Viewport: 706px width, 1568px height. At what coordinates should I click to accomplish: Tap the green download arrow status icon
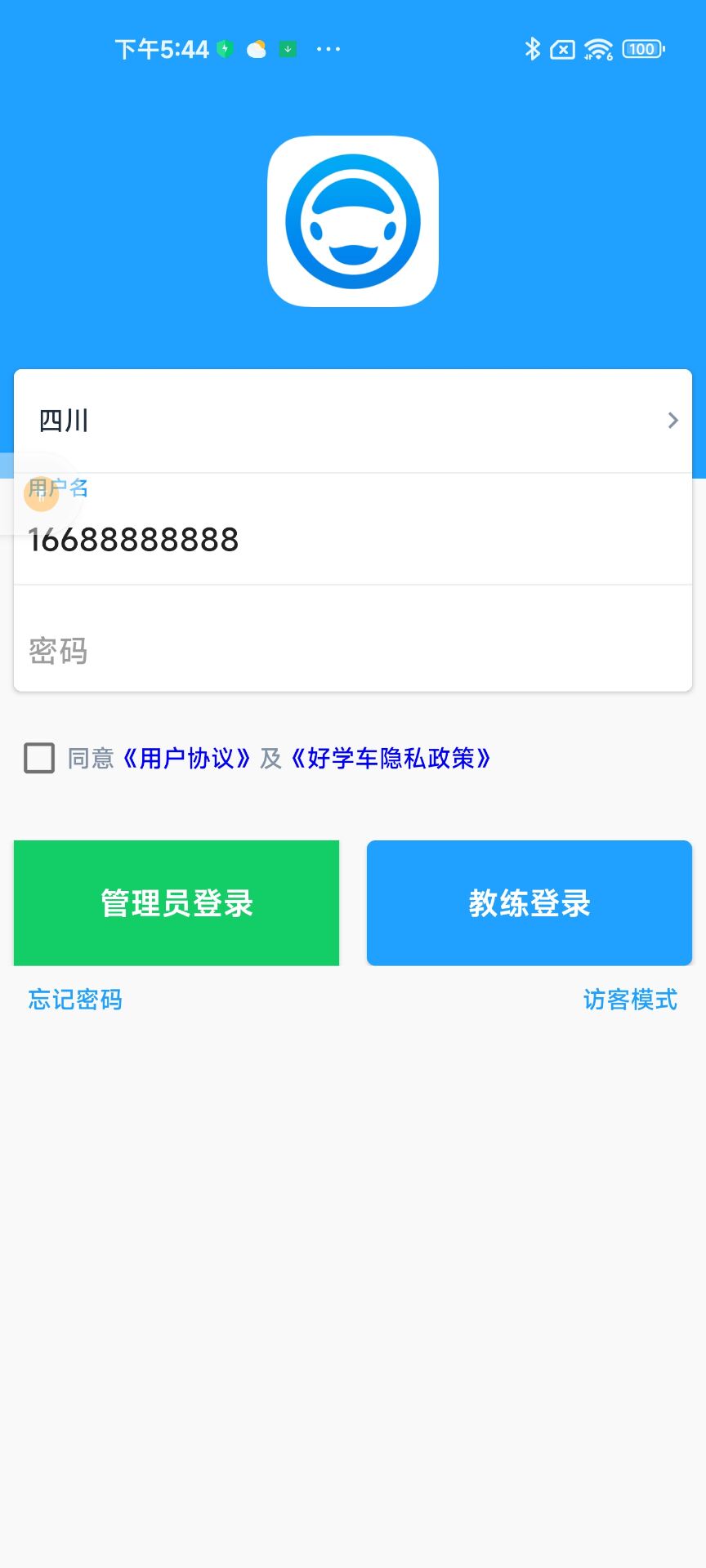pos(288,49)
